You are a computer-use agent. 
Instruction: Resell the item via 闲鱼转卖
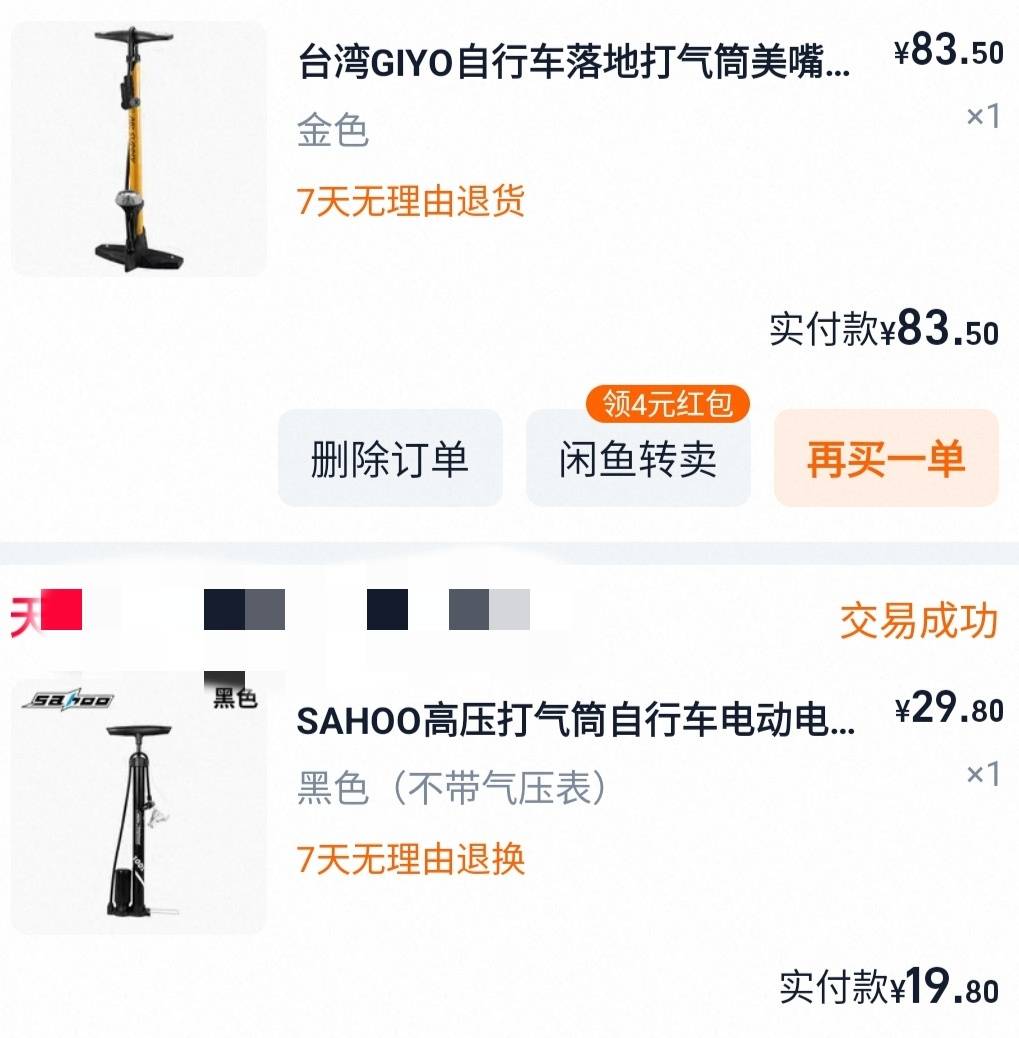638,459
